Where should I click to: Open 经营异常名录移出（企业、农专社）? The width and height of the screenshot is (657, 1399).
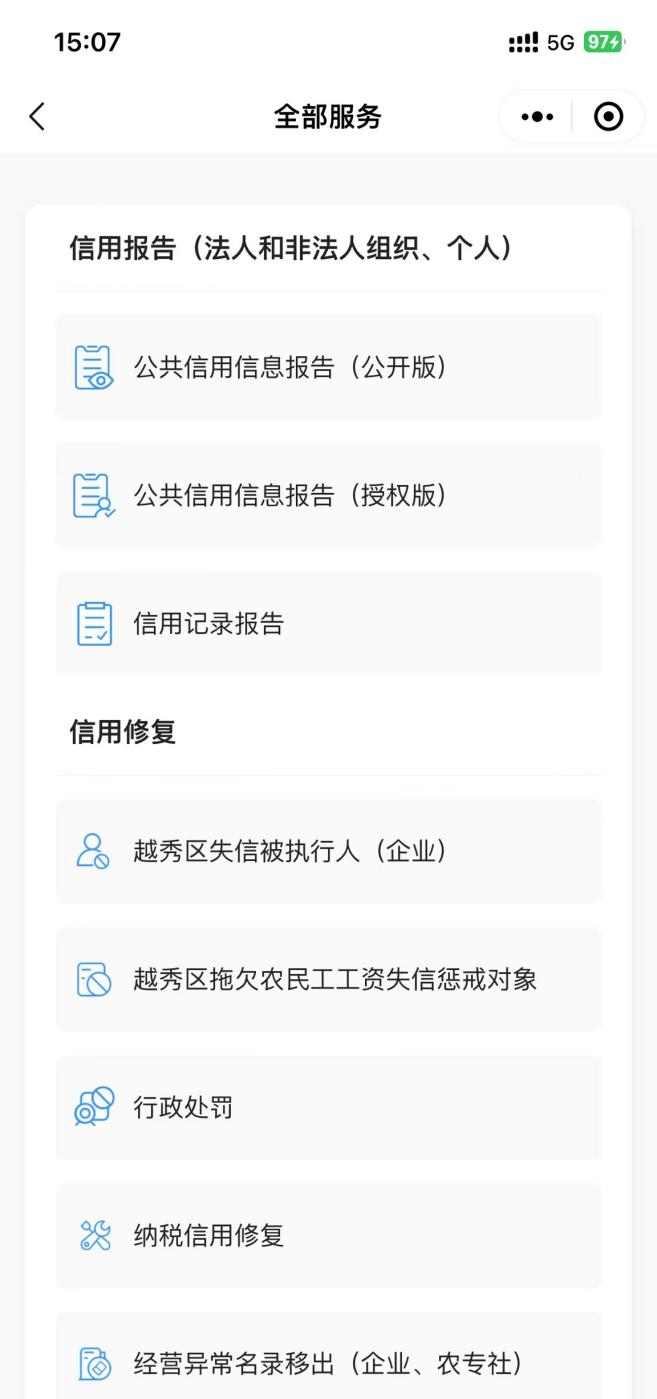[328, 1362]
